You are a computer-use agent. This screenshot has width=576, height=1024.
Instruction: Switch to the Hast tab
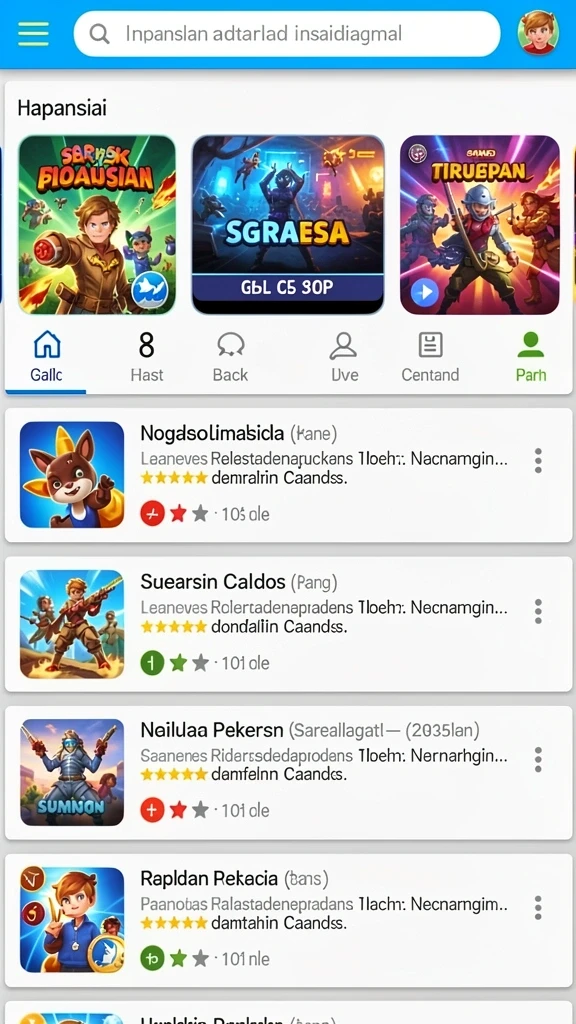click(x=146, y=357)
